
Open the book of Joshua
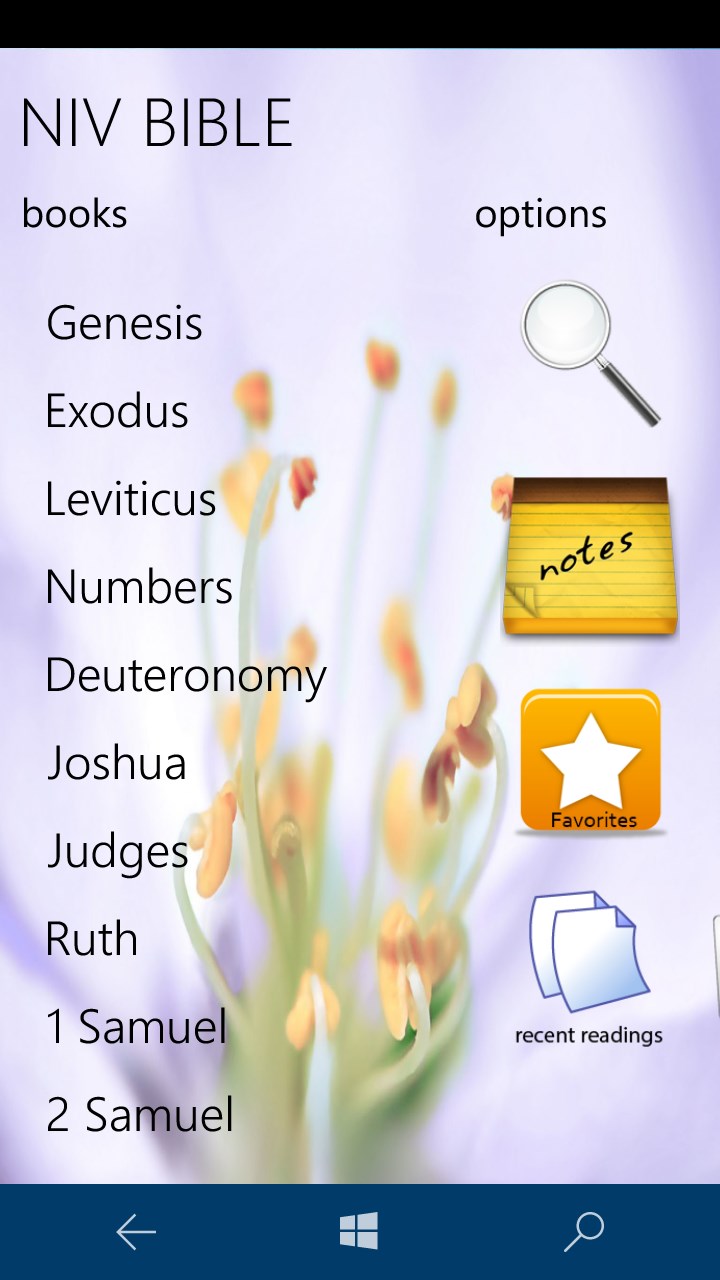(x=117, y=762)
